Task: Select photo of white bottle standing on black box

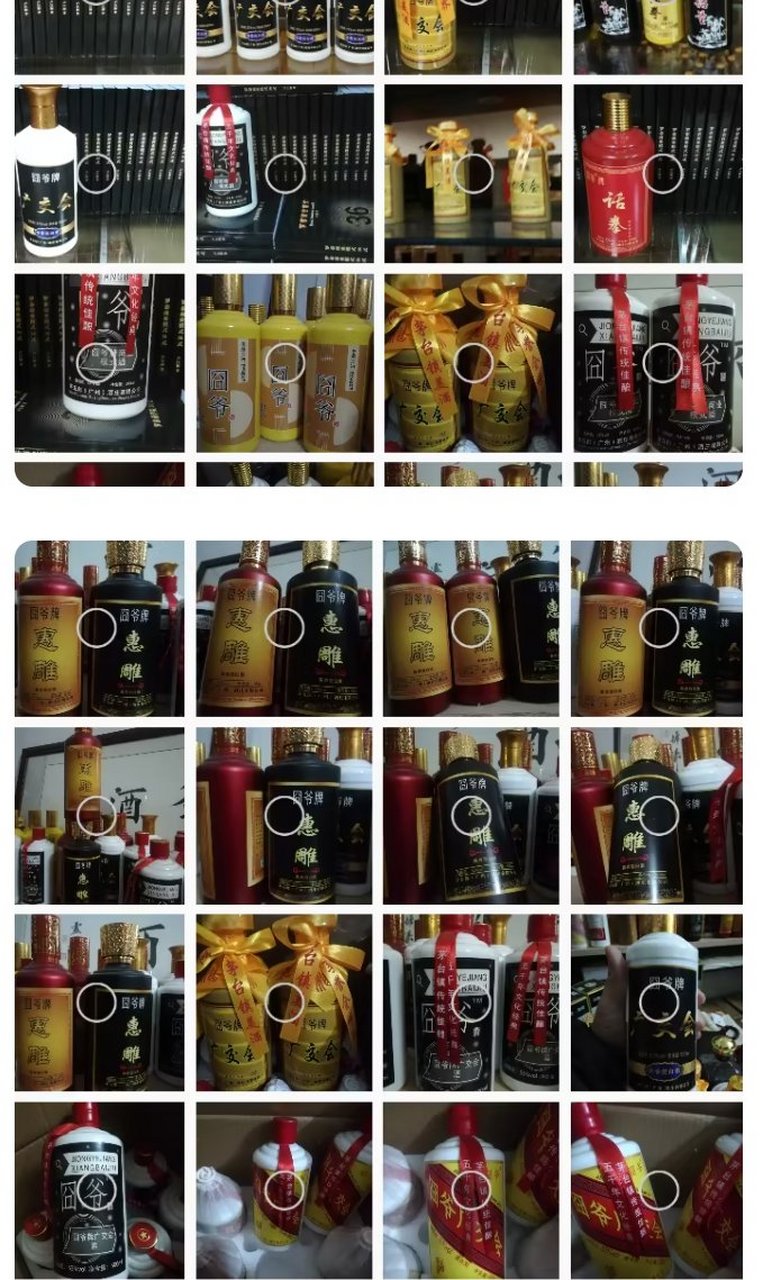Action: coord(285,173)
